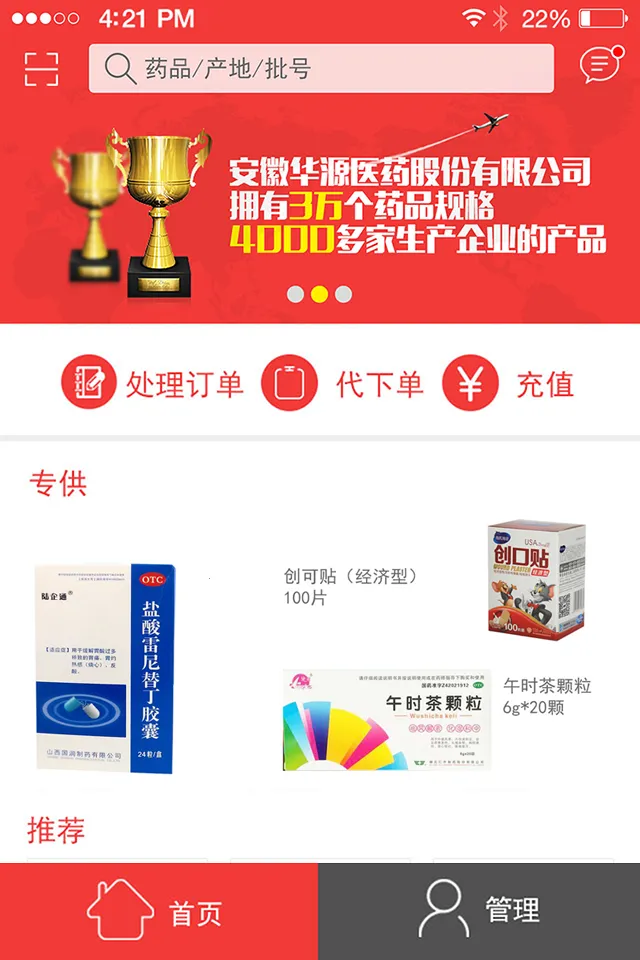Select 处理订单 to process orders
The height and width of the screenshot is (960, 640).
coord(153,384)
